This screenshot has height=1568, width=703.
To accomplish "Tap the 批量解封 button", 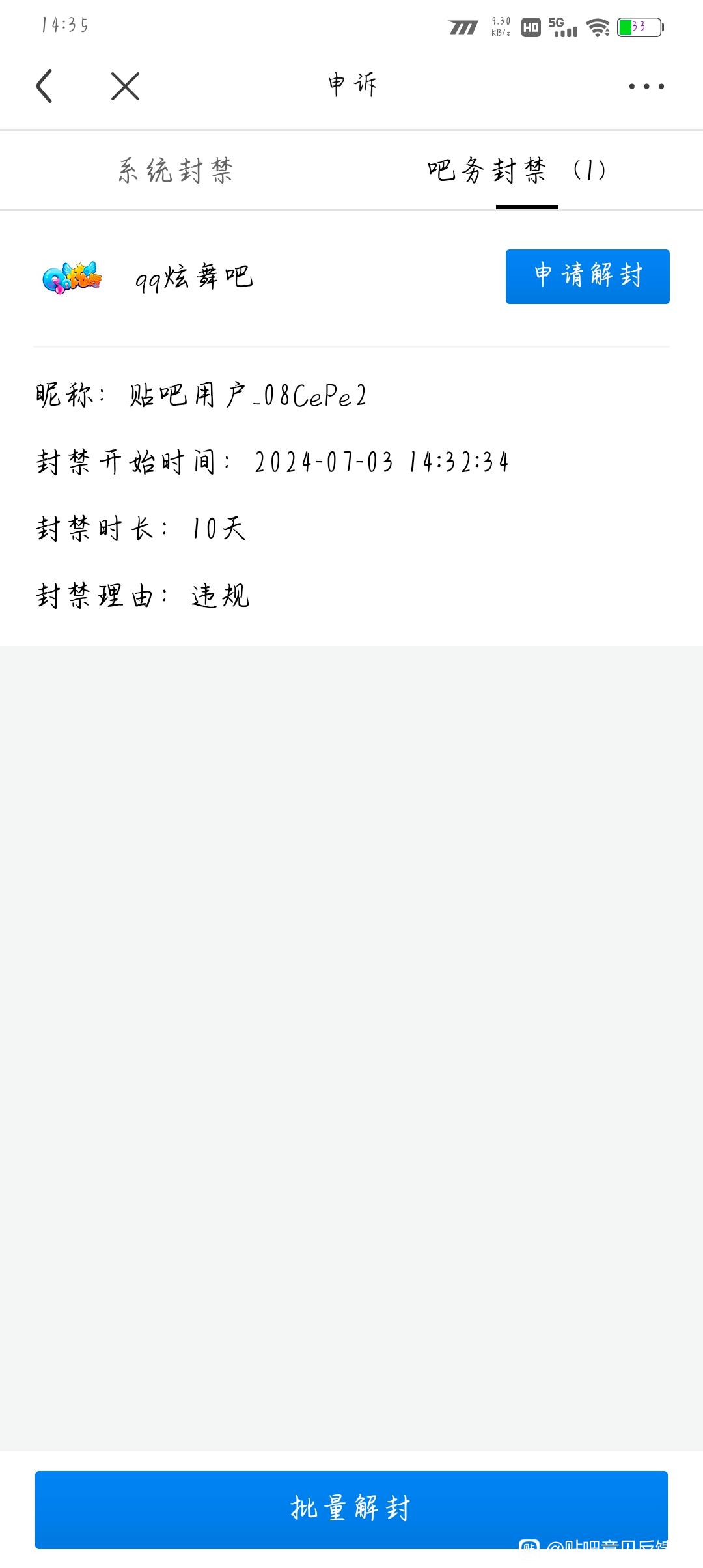I will point(351,1509).
